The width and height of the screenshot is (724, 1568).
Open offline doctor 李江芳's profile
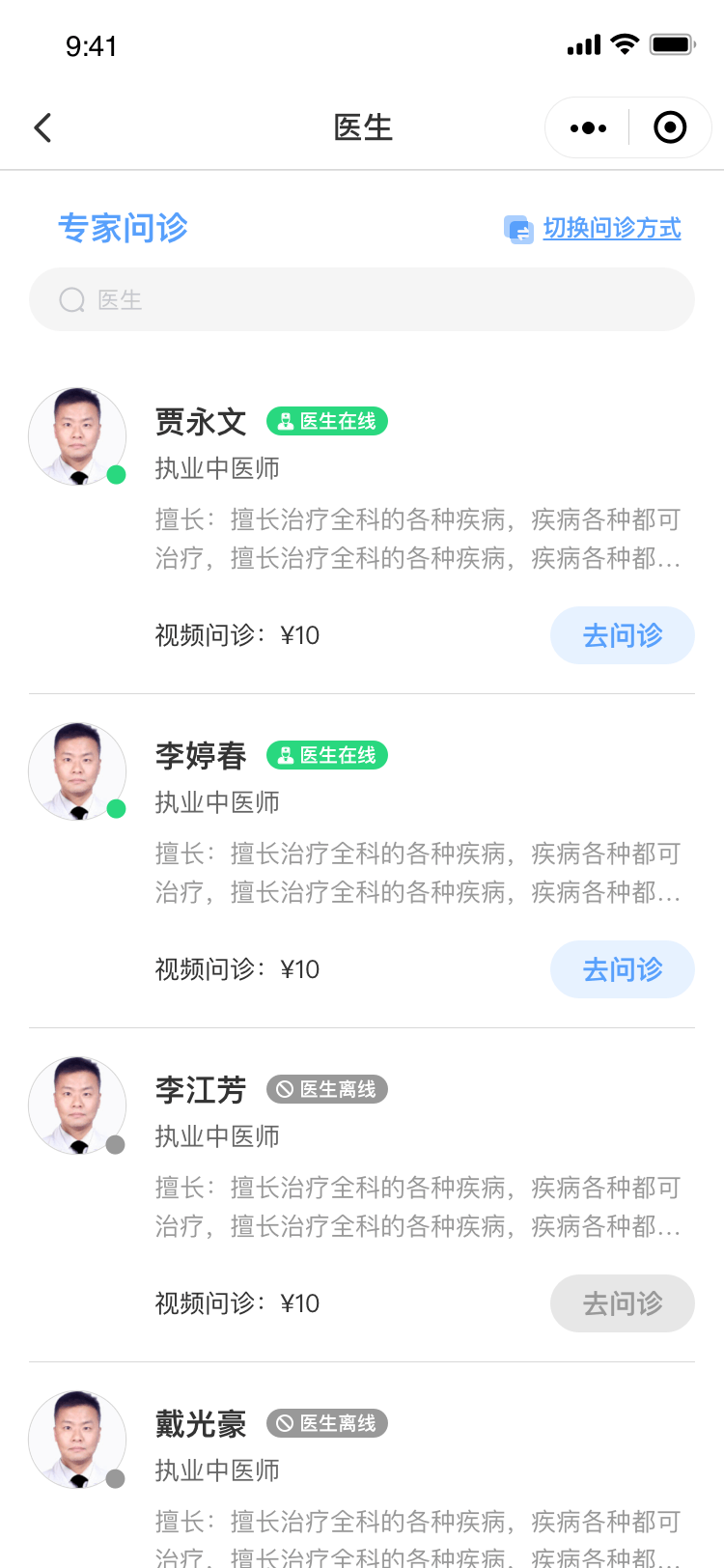click(201, 1090)
